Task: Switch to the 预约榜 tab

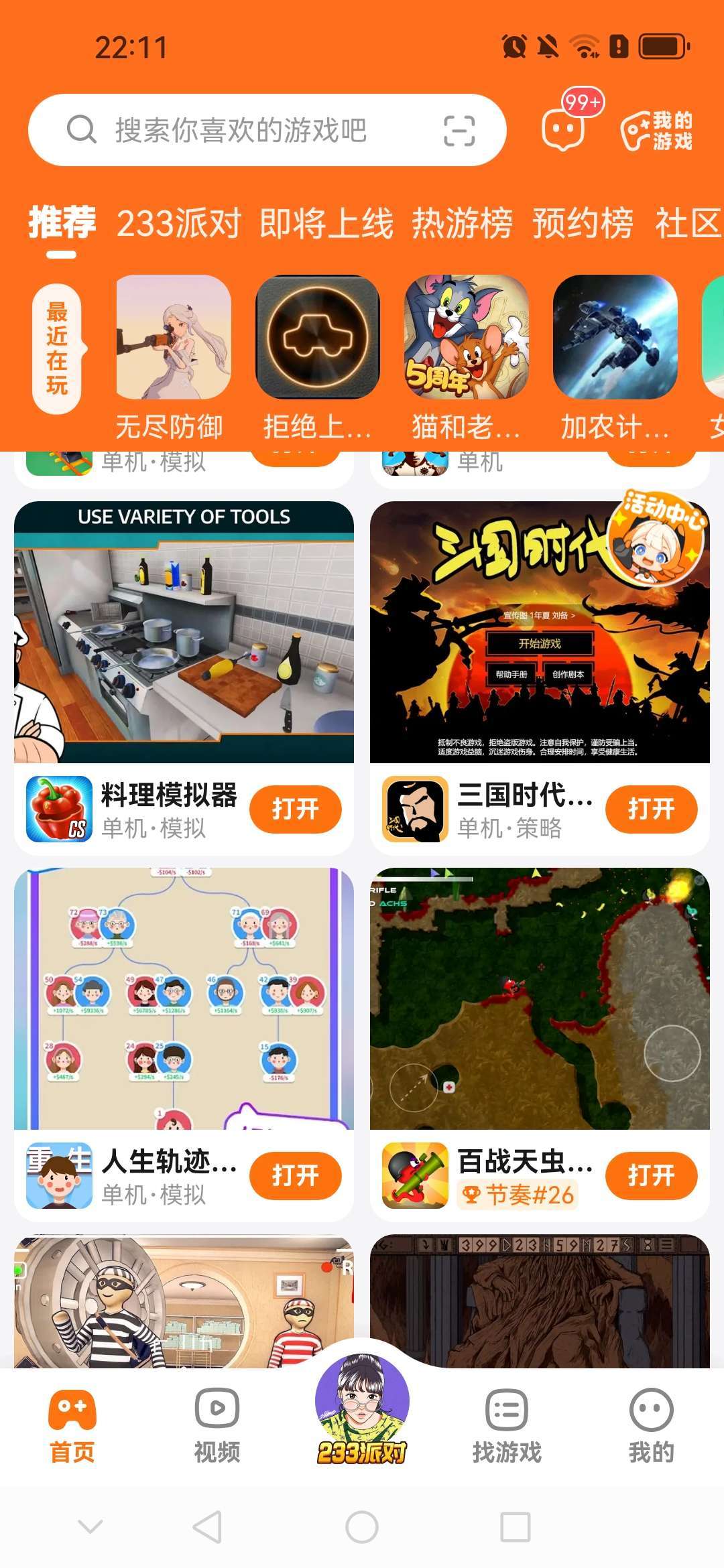Action: pos(583,223)
